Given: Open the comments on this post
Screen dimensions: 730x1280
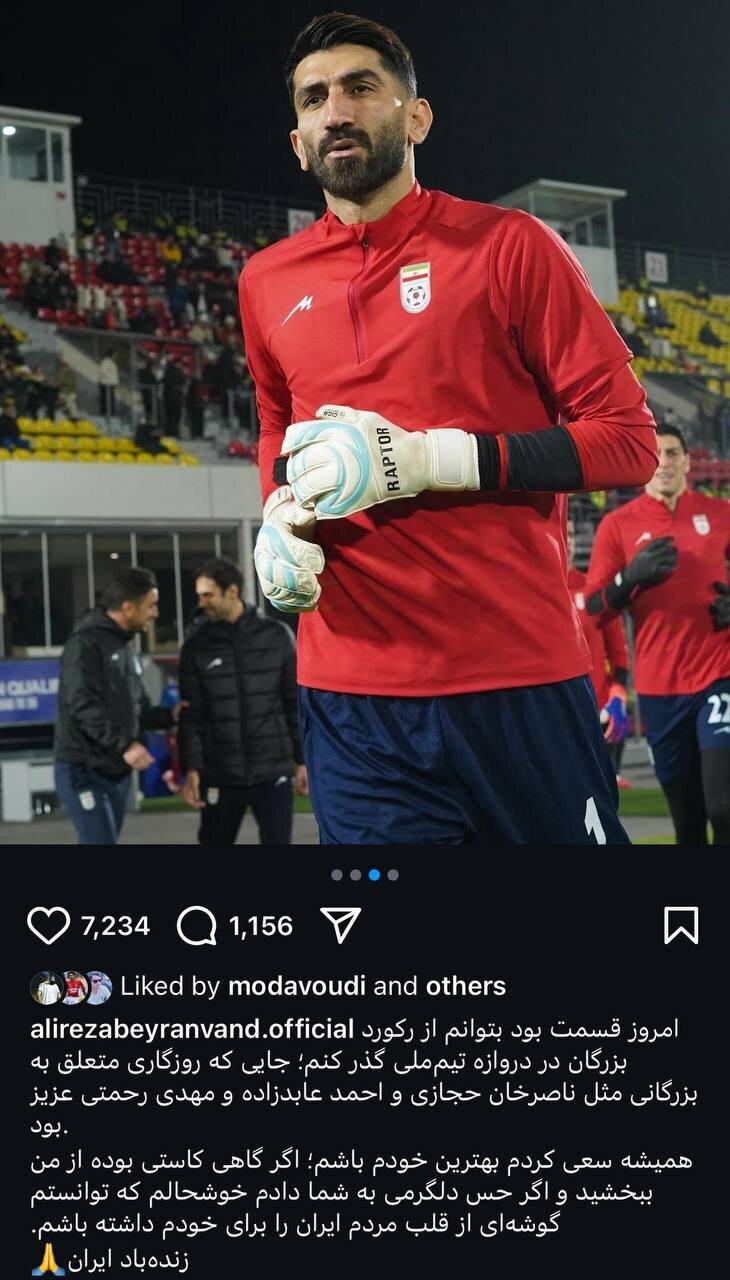Looking at the screenshot, I should tap(197, 926).
